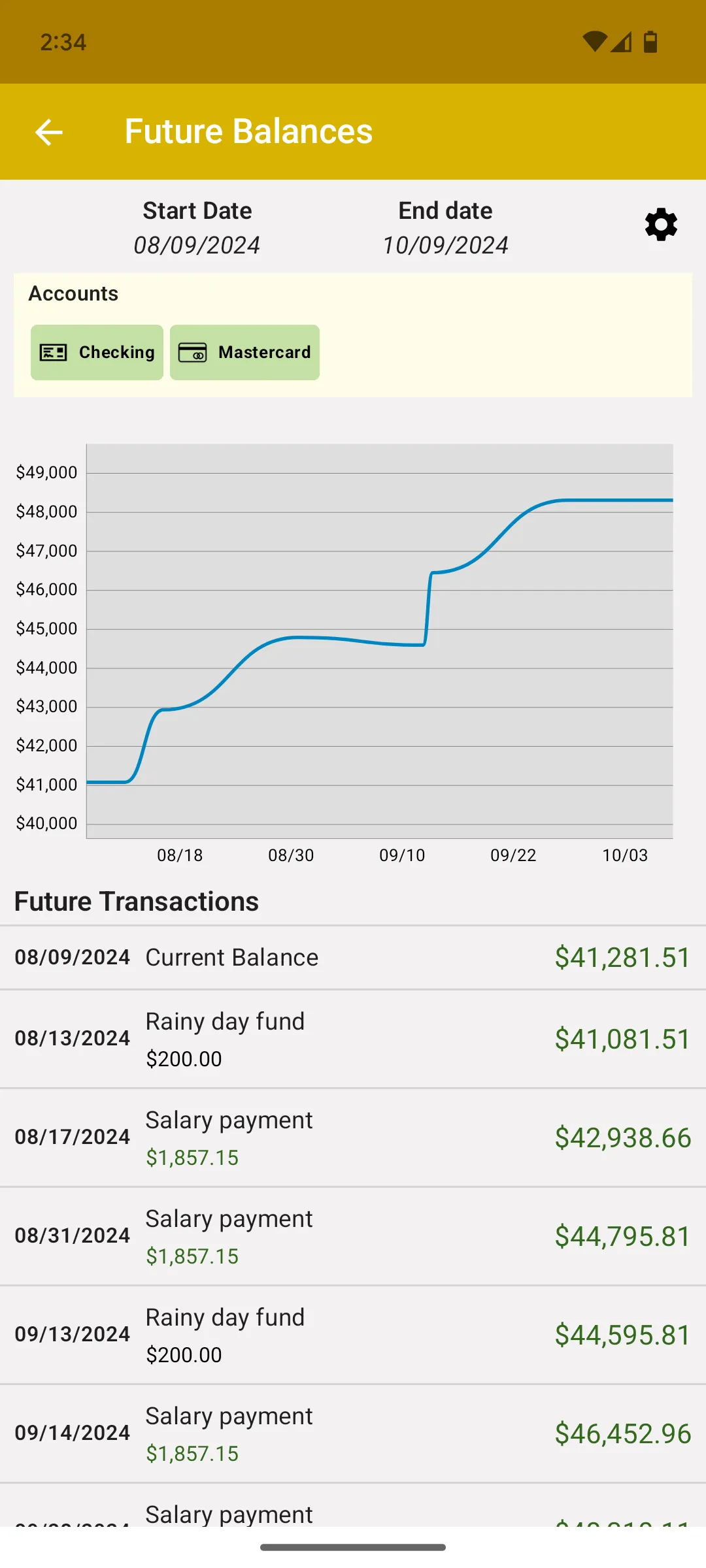
Task: Toggle the Checking account filter
Action: [x=96, y=352]
